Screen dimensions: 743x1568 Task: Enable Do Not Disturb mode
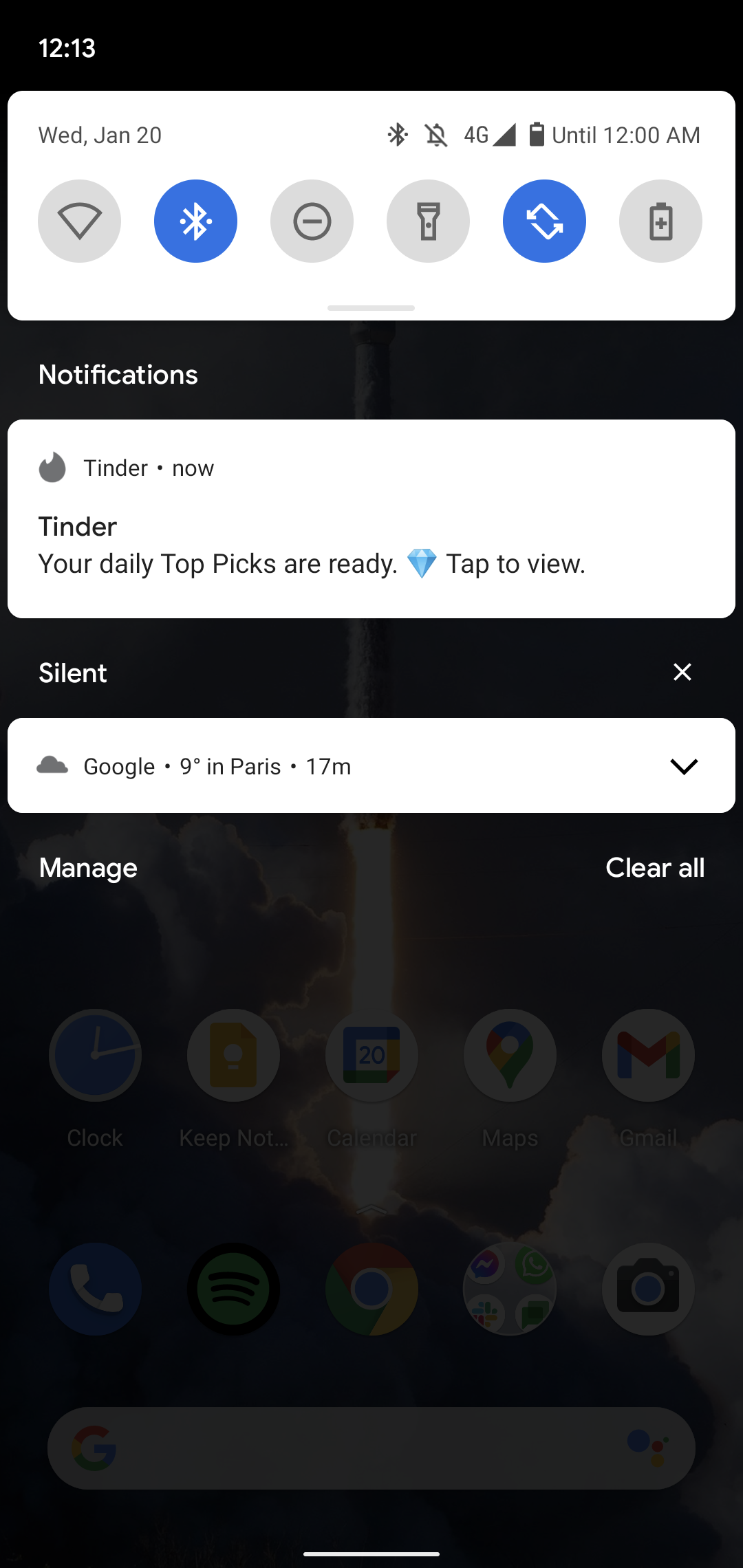click(312, 221)
